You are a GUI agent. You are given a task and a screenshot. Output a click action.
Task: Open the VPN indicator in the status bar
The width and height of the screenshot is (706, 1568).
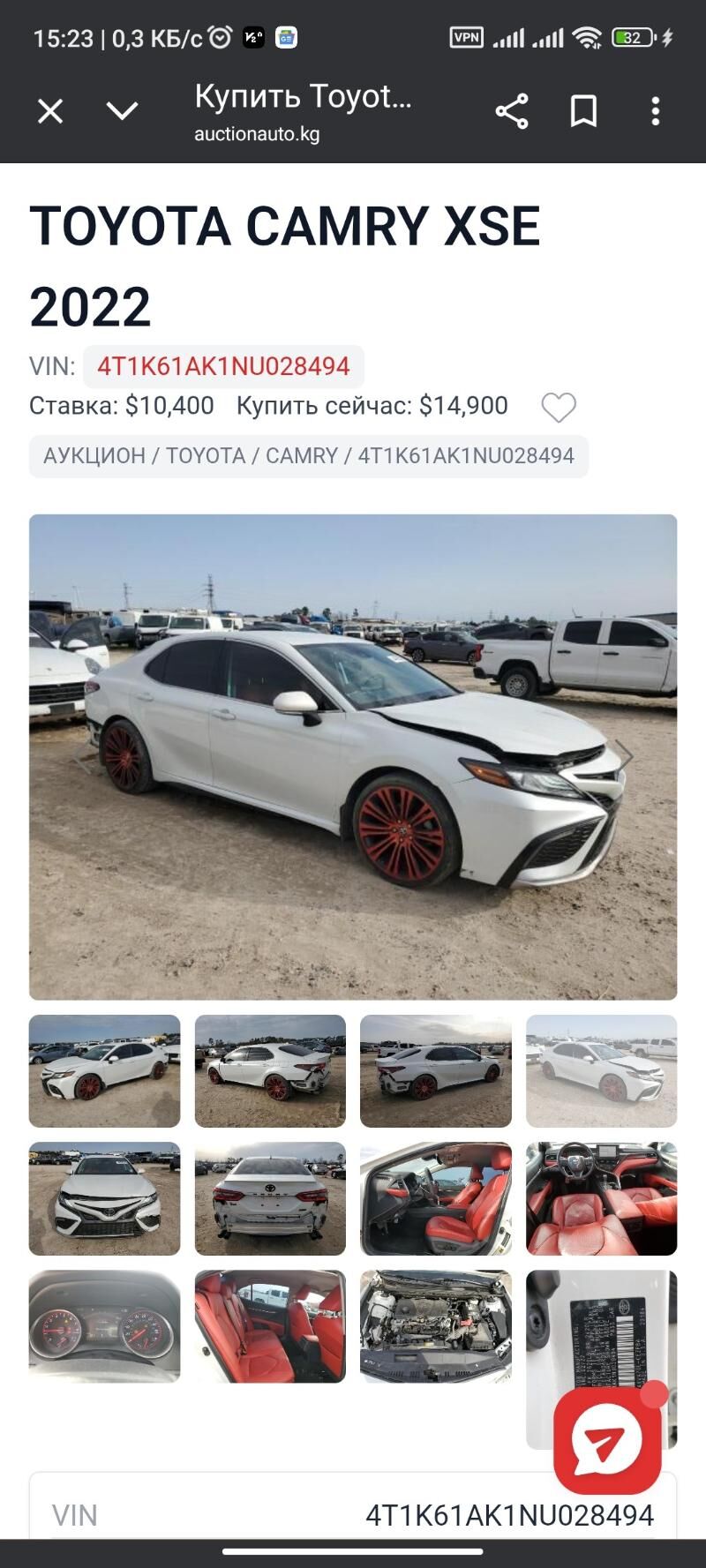pos(467,37)
